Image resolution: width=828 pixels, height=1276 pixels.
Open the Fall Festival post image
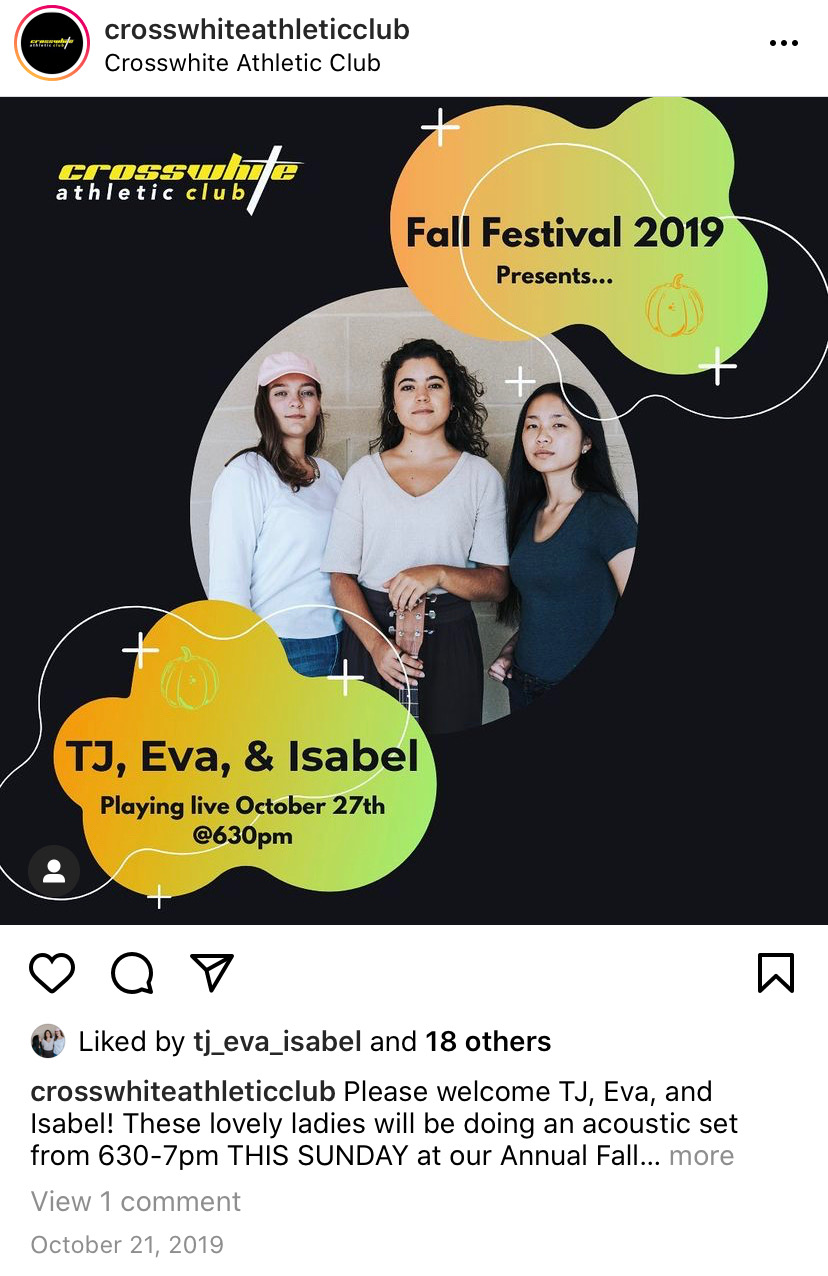tap(414, 511)
